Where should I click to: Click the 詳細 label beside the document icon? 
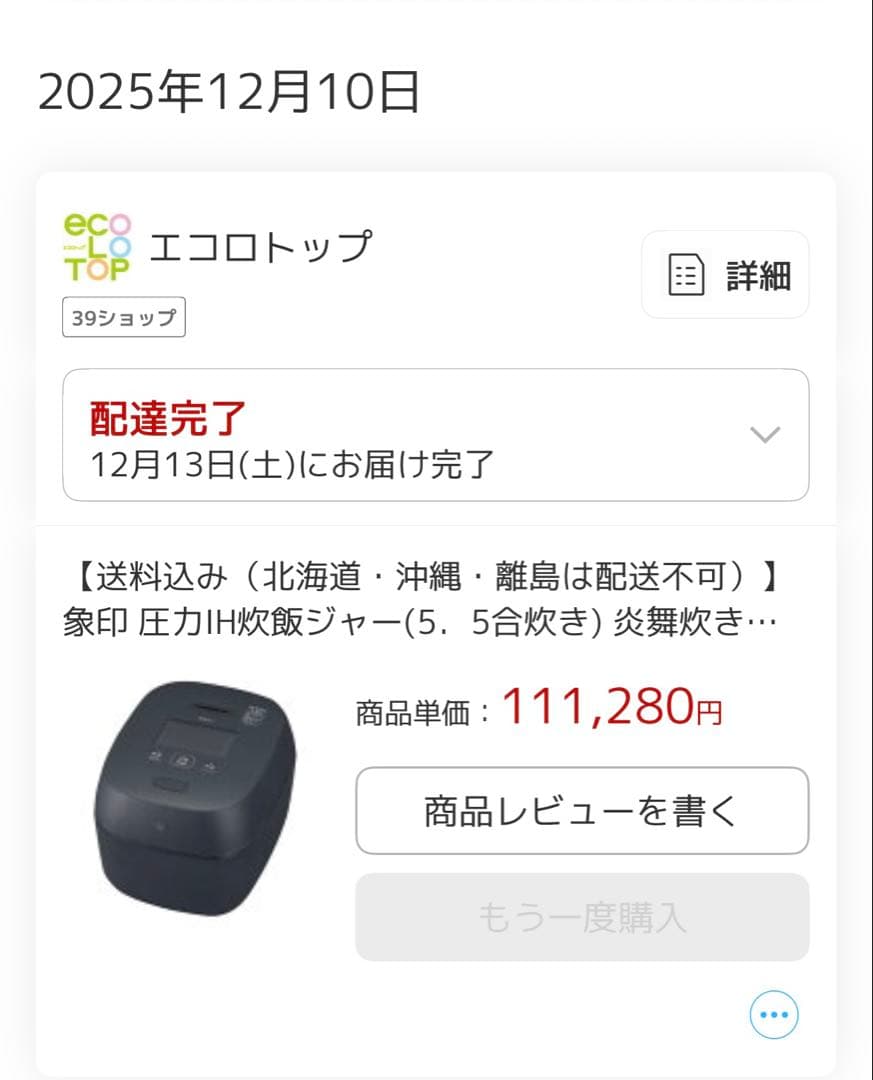pos(757,274)
